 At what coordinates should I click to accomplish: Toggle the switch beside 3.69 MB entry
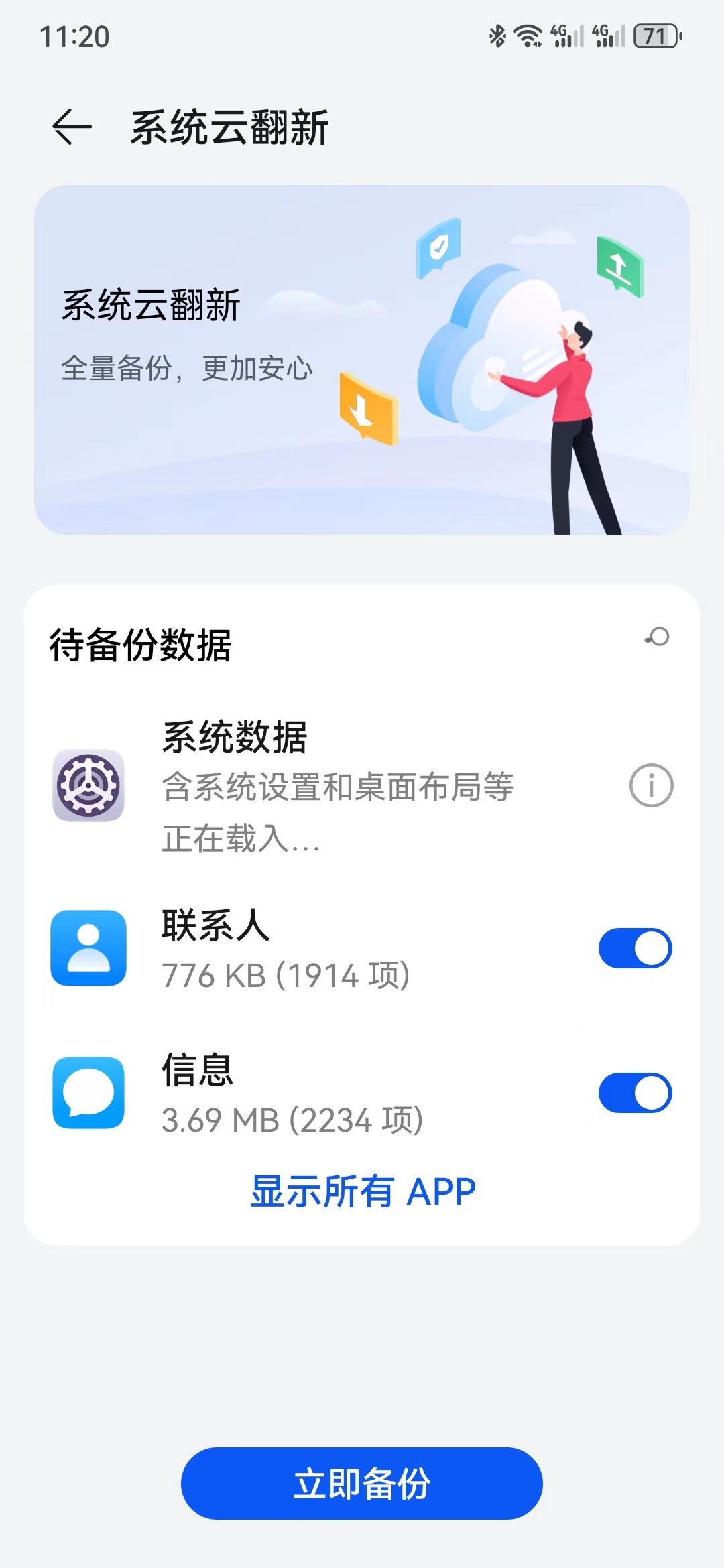(x=634, y=1092)
